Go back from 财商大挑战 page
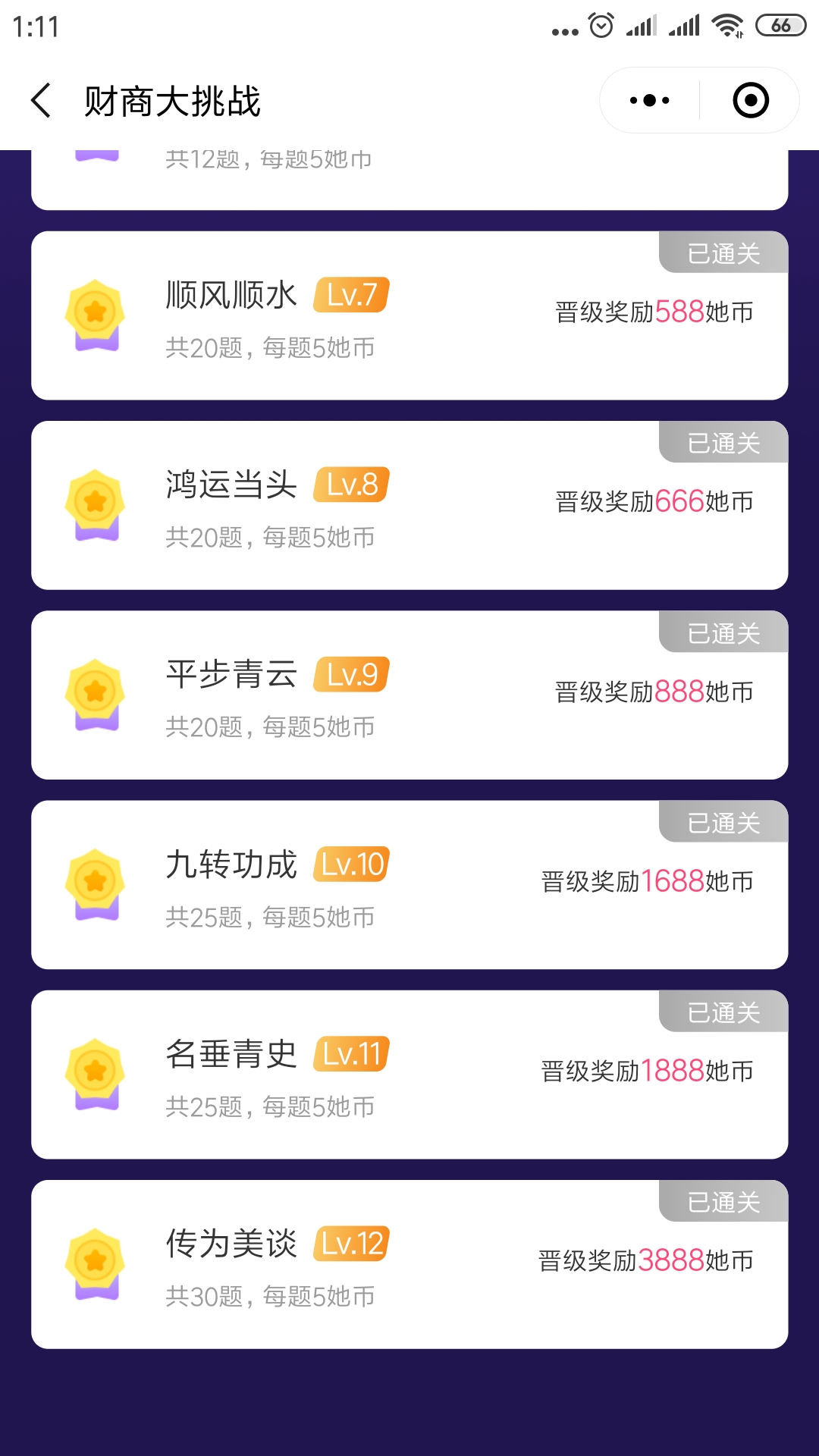This screenshot has height=1456, width=819. (x=41, y=101)
